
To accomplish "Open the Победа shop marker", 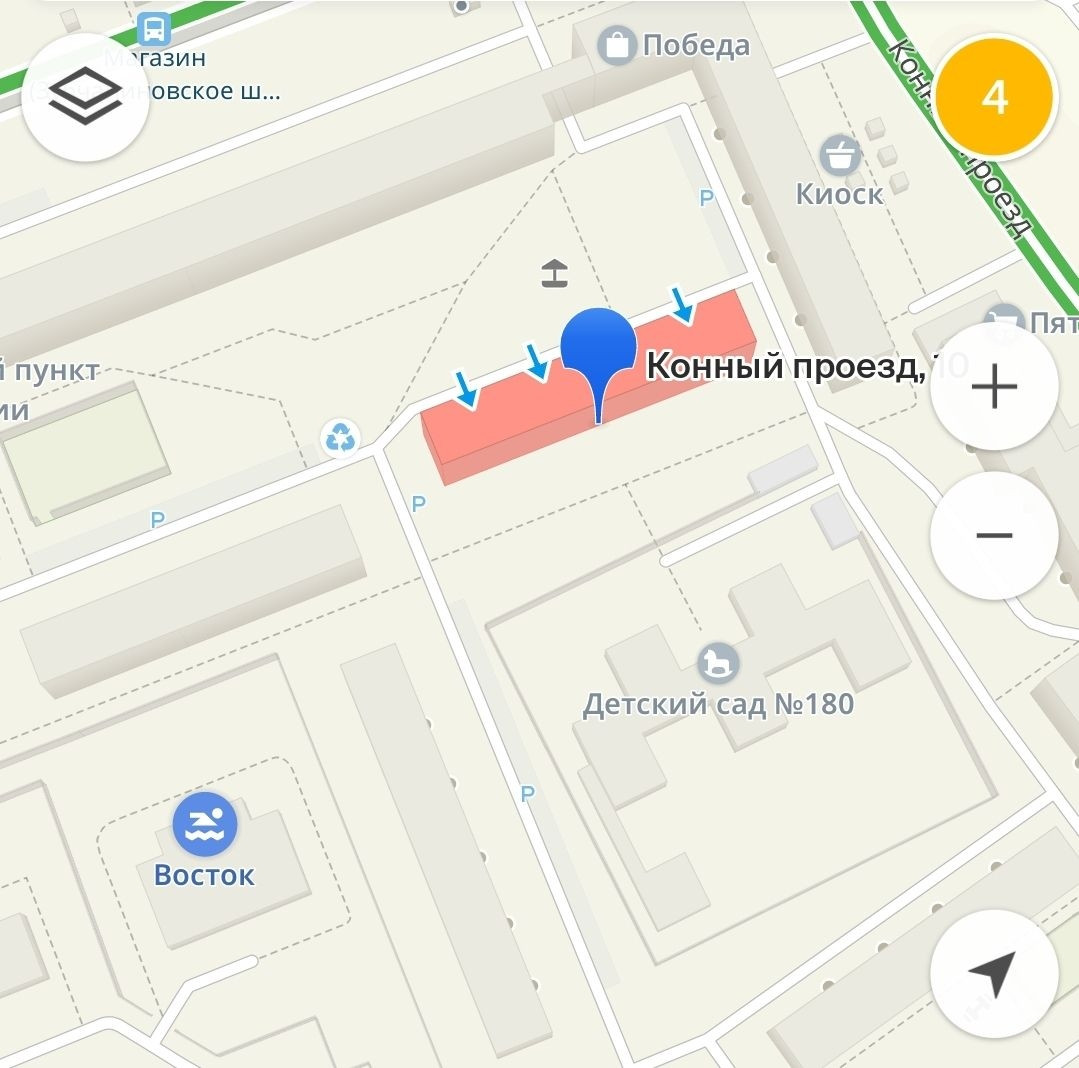I will click(x=618, y=45).
